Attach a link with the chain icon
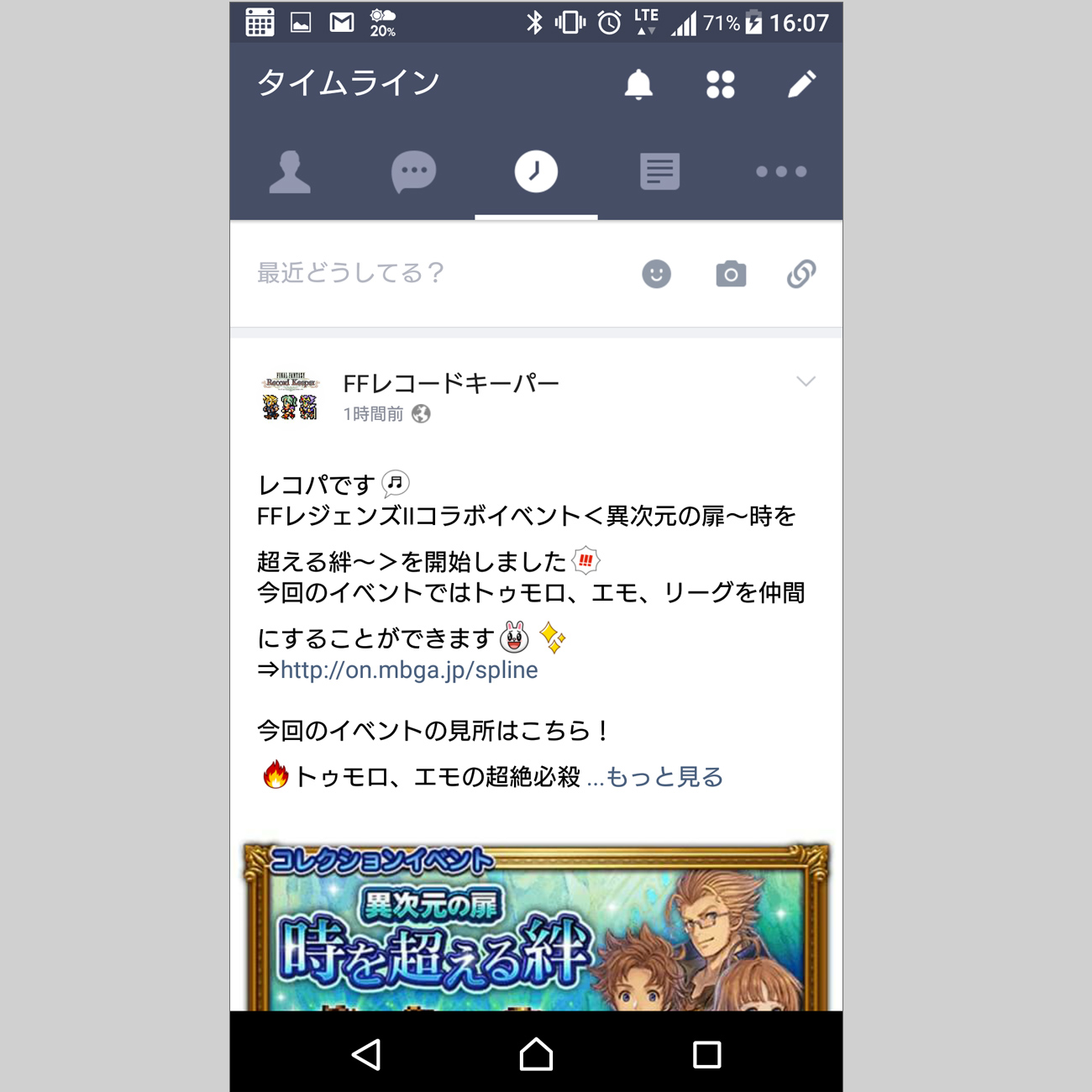The height and width of the screenshot is (1092, 1092). [x=801, y=274]
